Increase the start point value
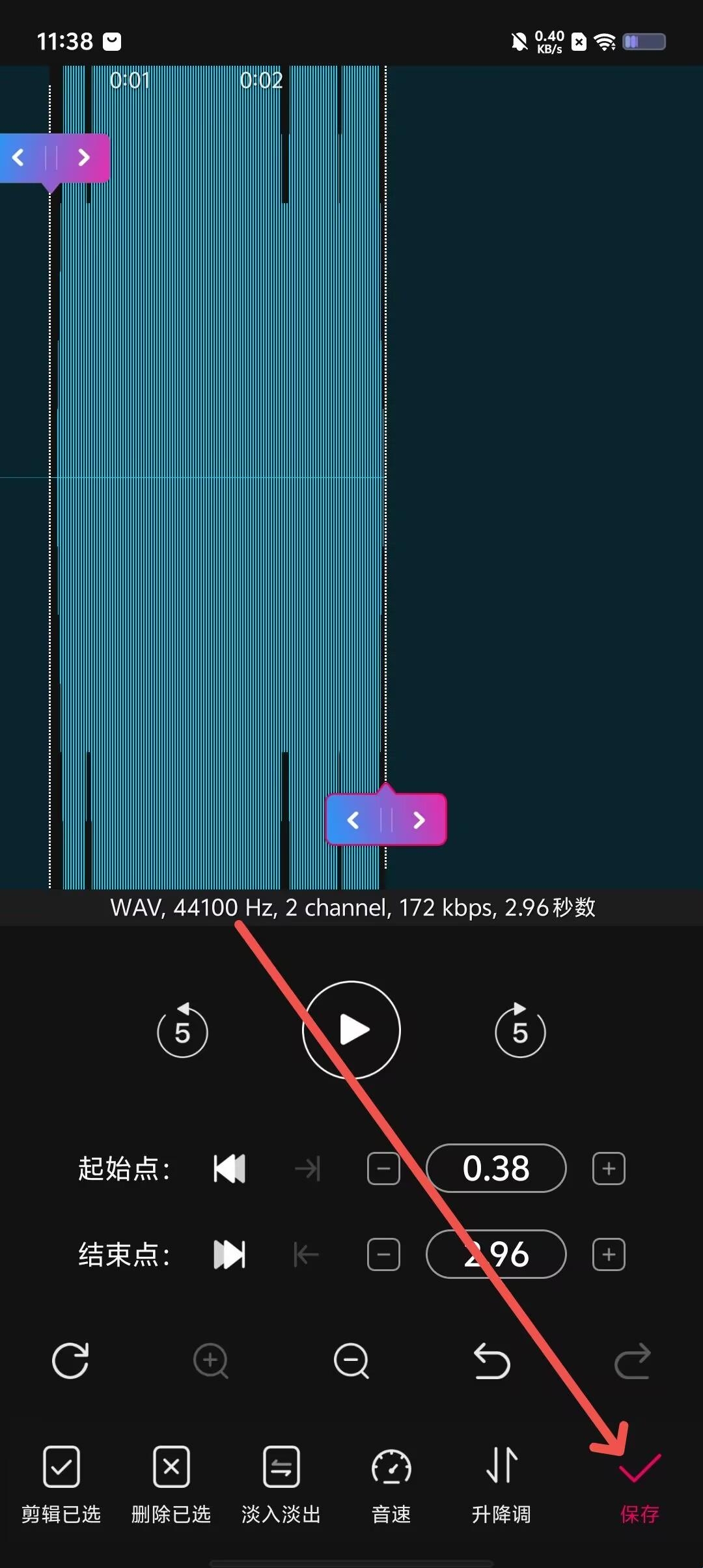Viewport: 703px width, 1568px height. [x=609, y=1169]
